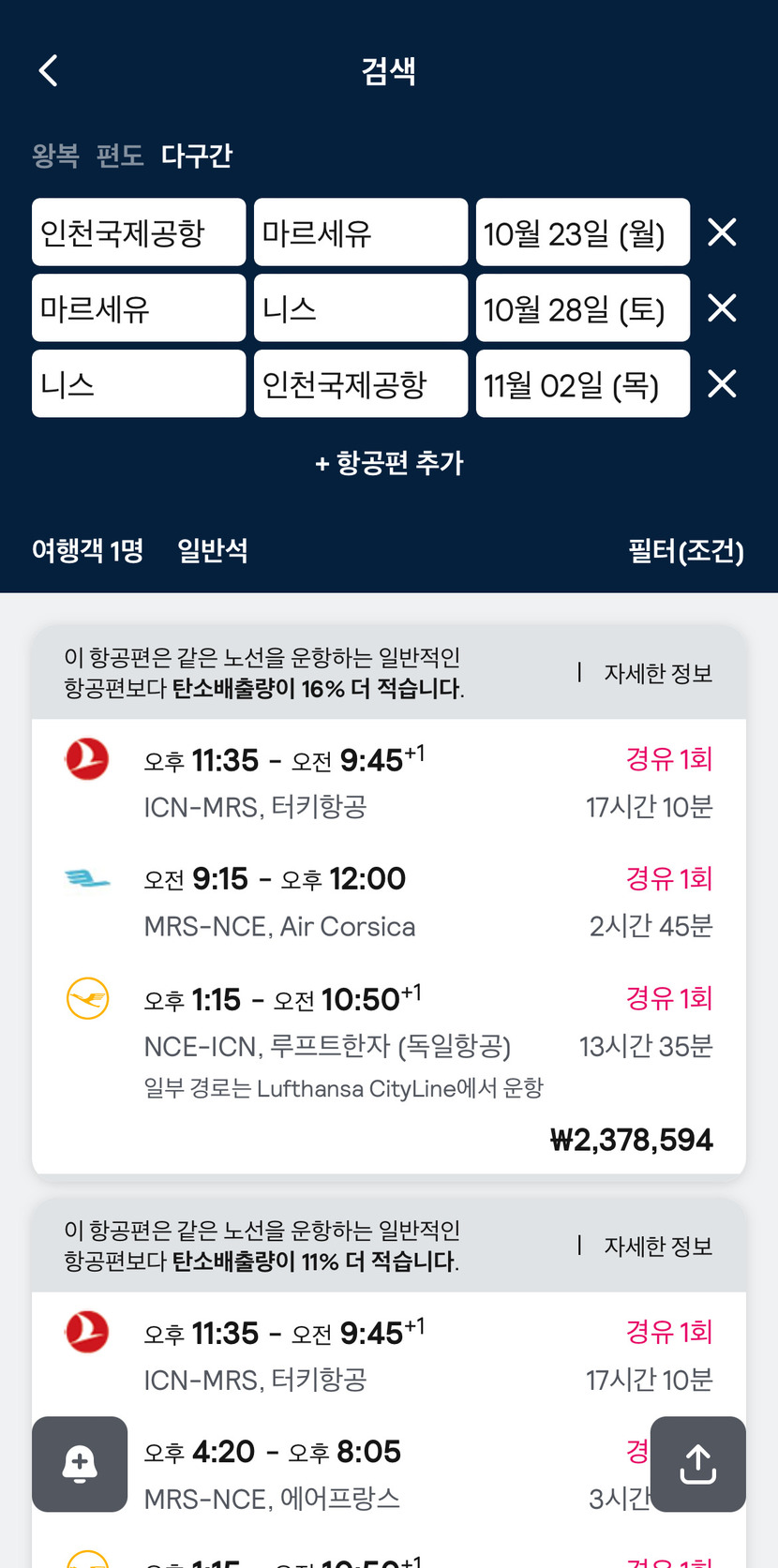Remove the 인천국제공항 to 마르세유 leg
This screenshot has height=1568, width=778.
722,231
